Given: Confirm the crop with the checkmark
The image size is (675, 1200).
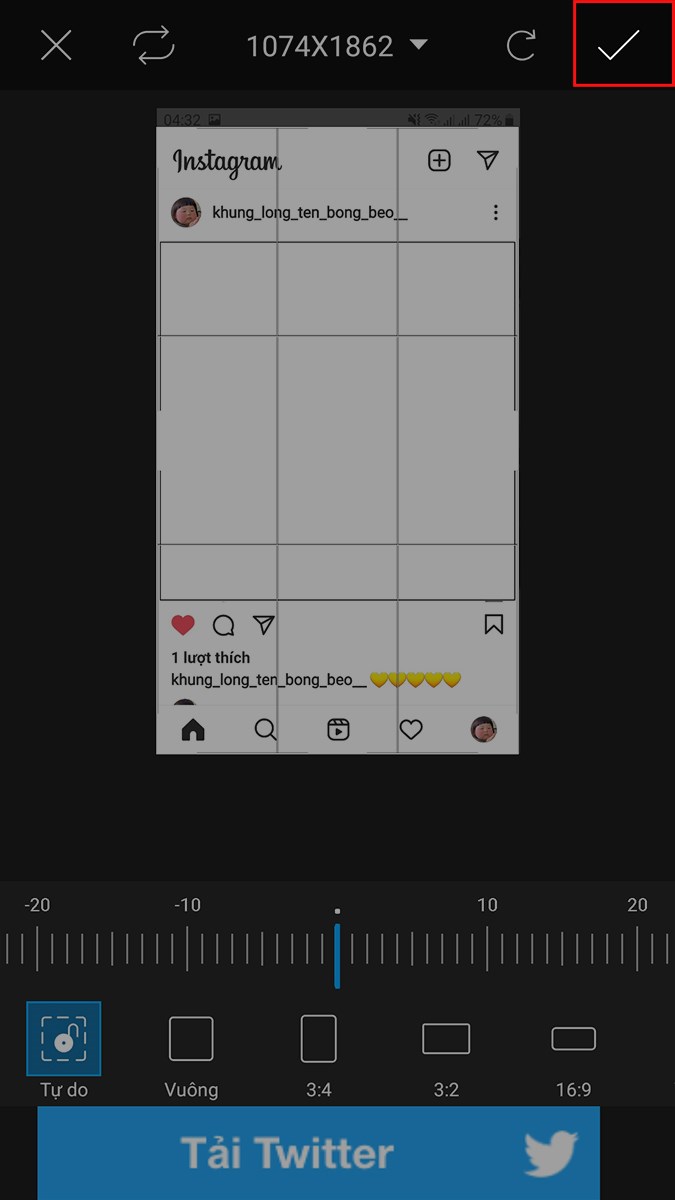Looking at the screenshot, I should pos(618,45).
